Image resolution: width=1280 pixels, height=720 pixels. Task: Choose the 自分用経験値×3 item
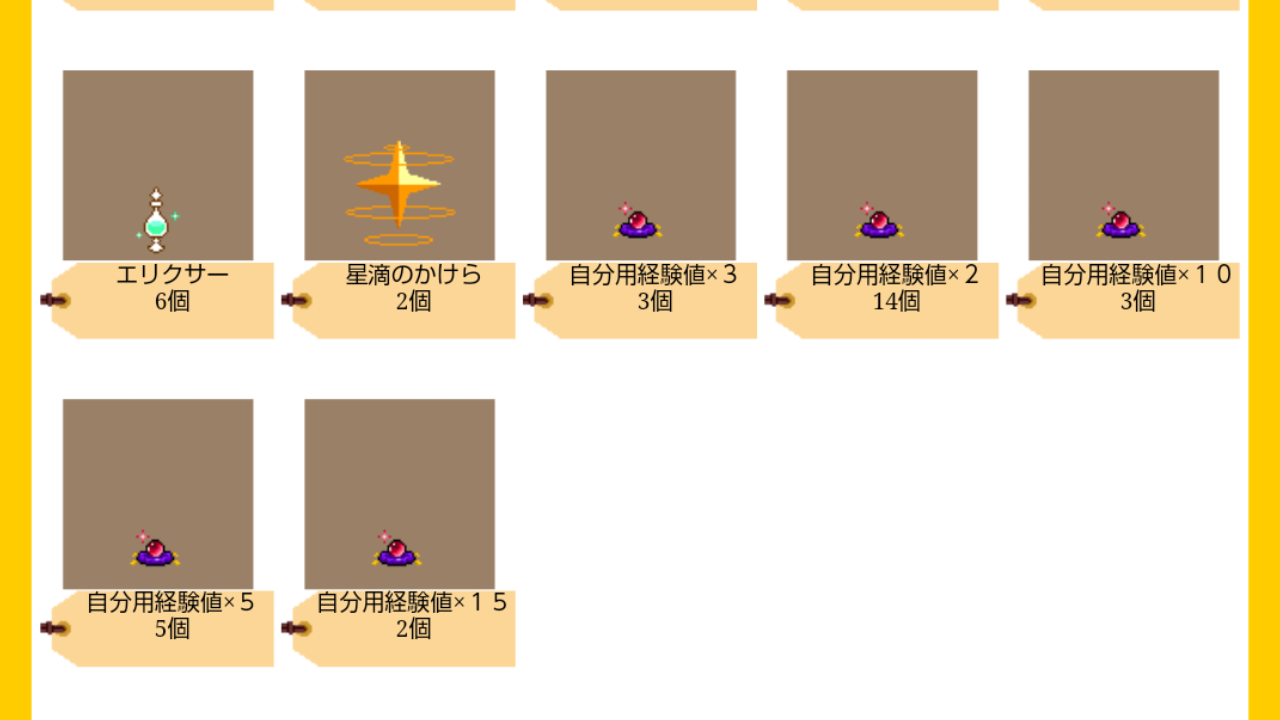tap(641, 166)
